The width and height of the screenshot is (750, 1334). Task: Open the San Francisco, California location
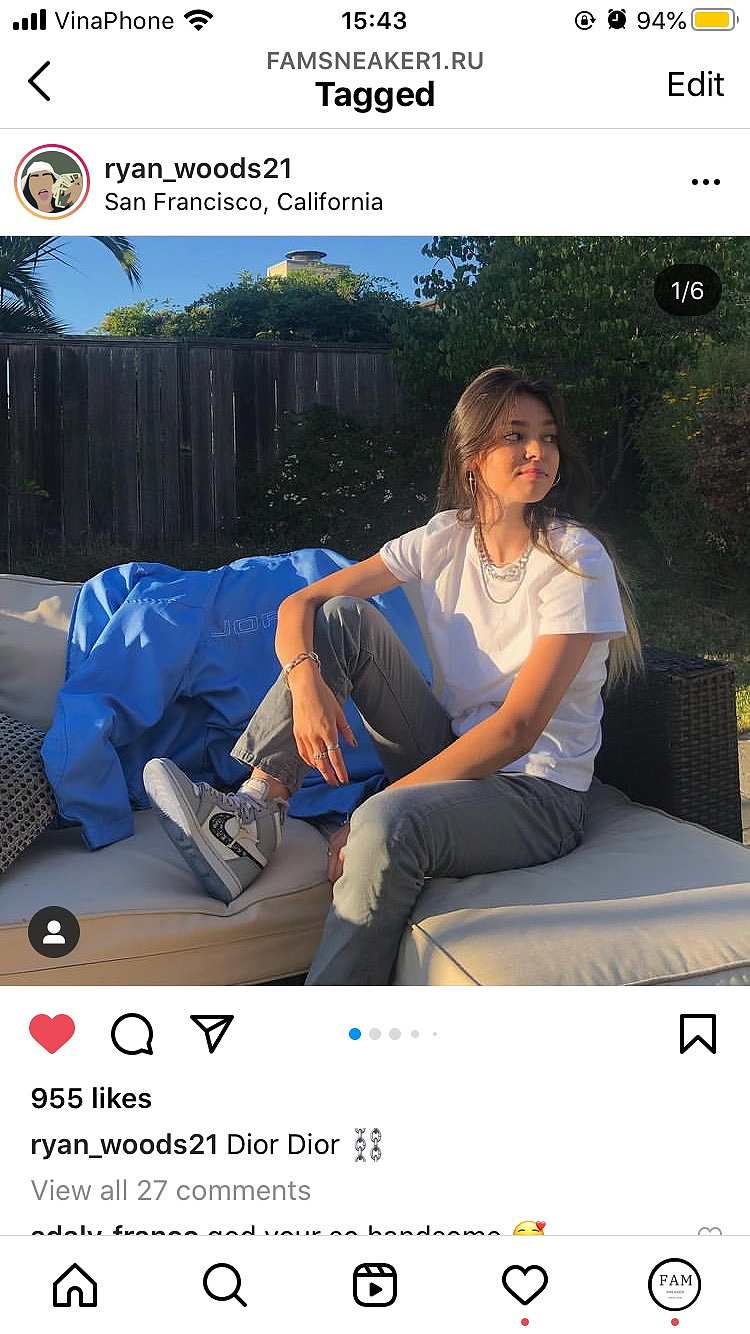point(243,202)
